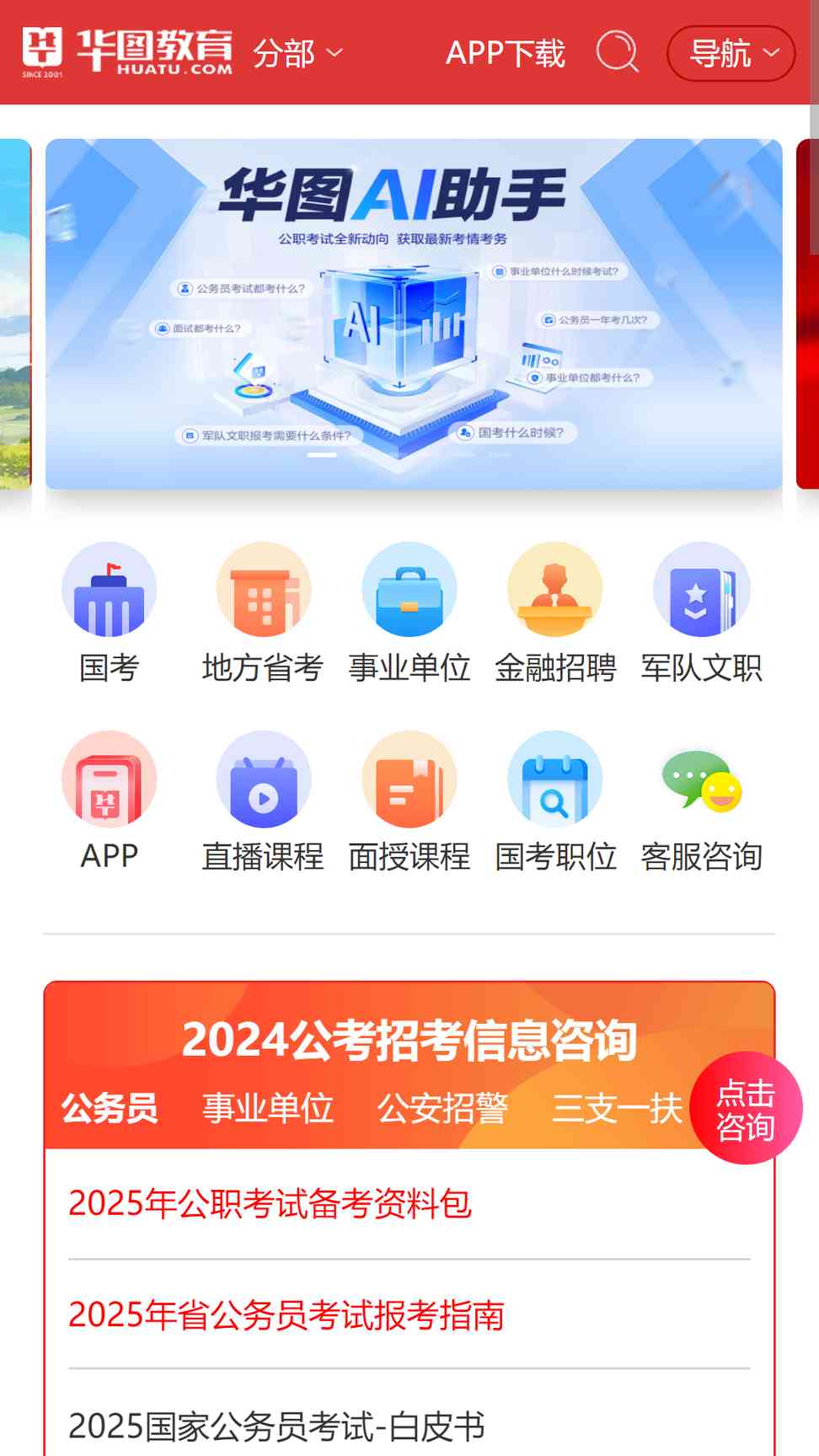Switch to the 公安招警 tab
Image resolution: width=819 pixels, height=1456 pixels.
[x=442, y=1108]
